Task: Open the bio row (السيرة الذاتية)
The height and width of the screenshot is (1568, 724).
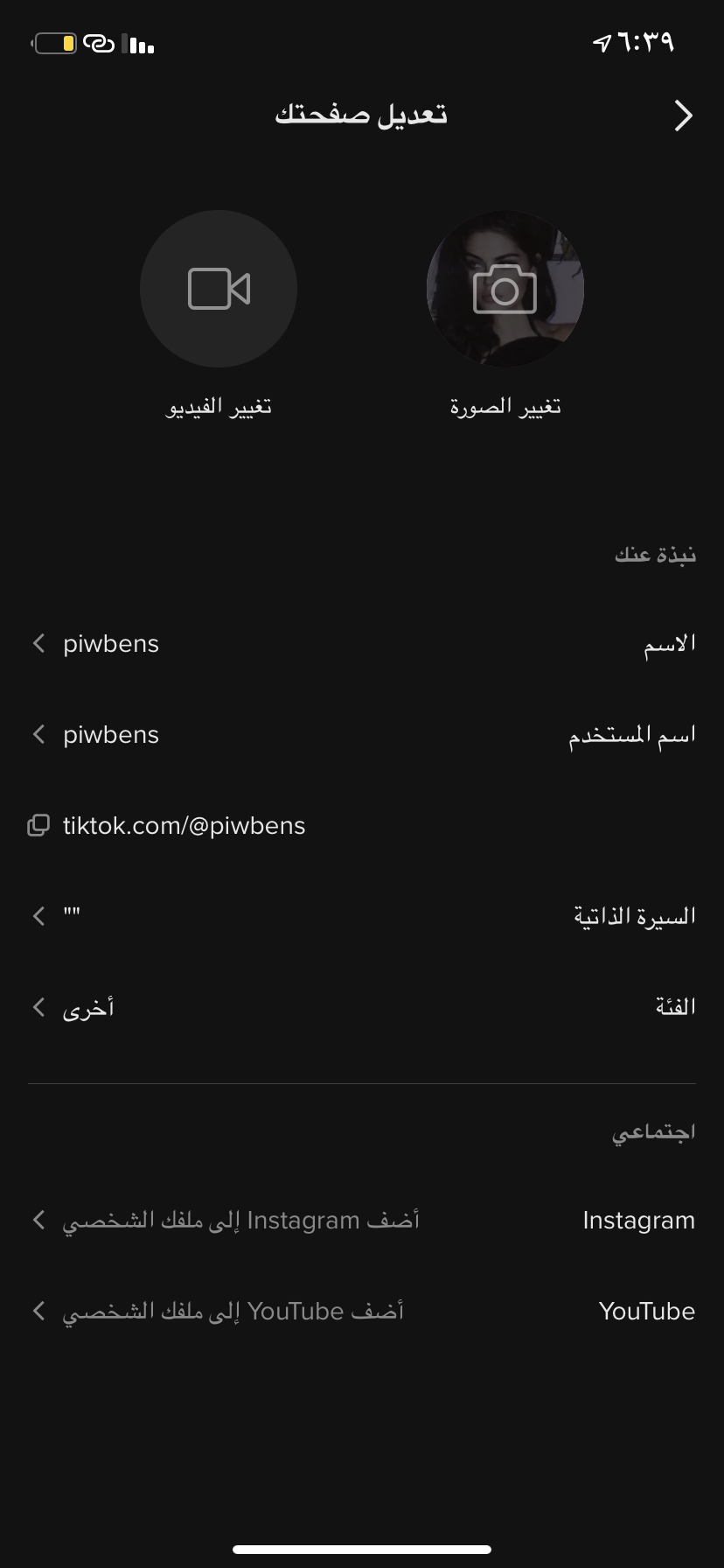Action: (x=362, y=916)
